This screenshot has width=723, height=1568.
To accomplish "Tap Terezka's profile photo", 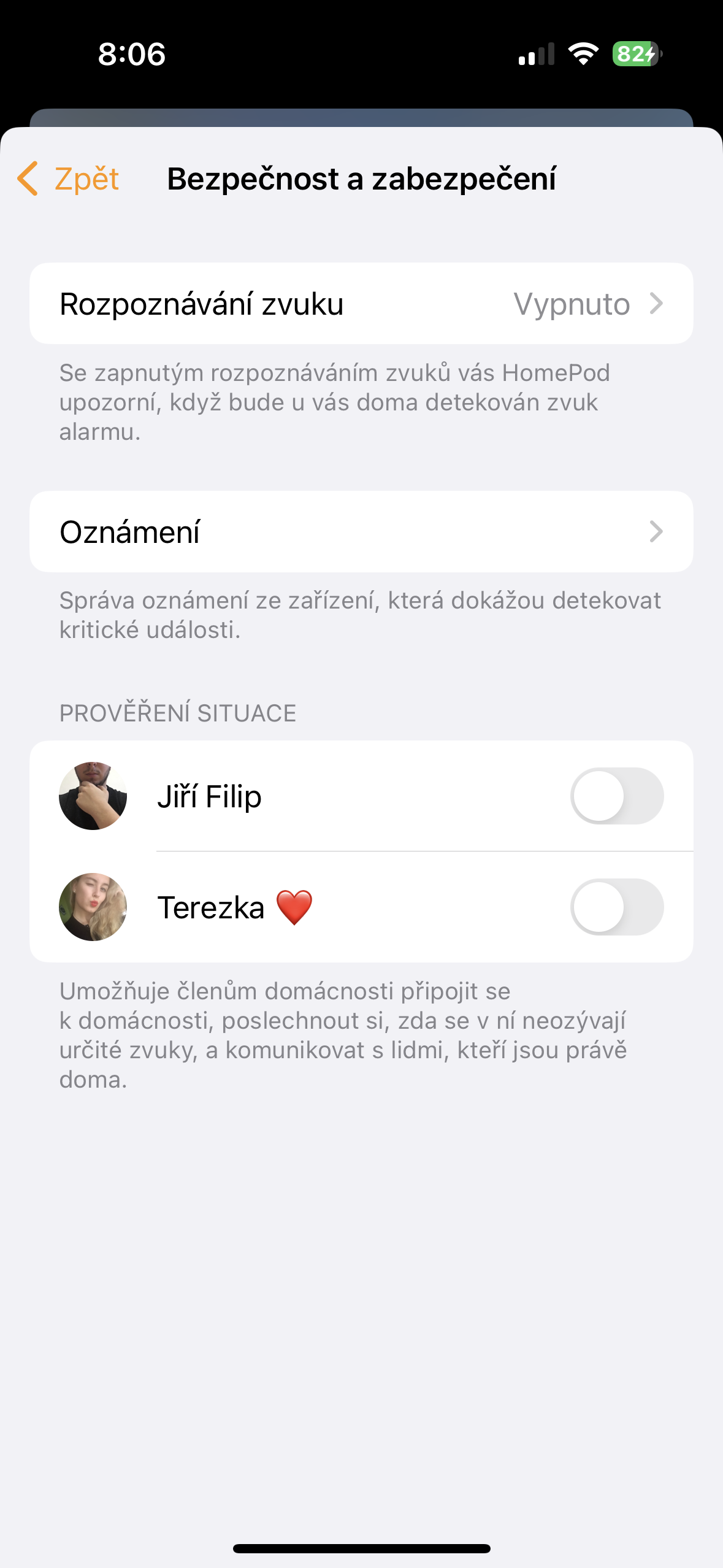I will [x=93, y=909].
